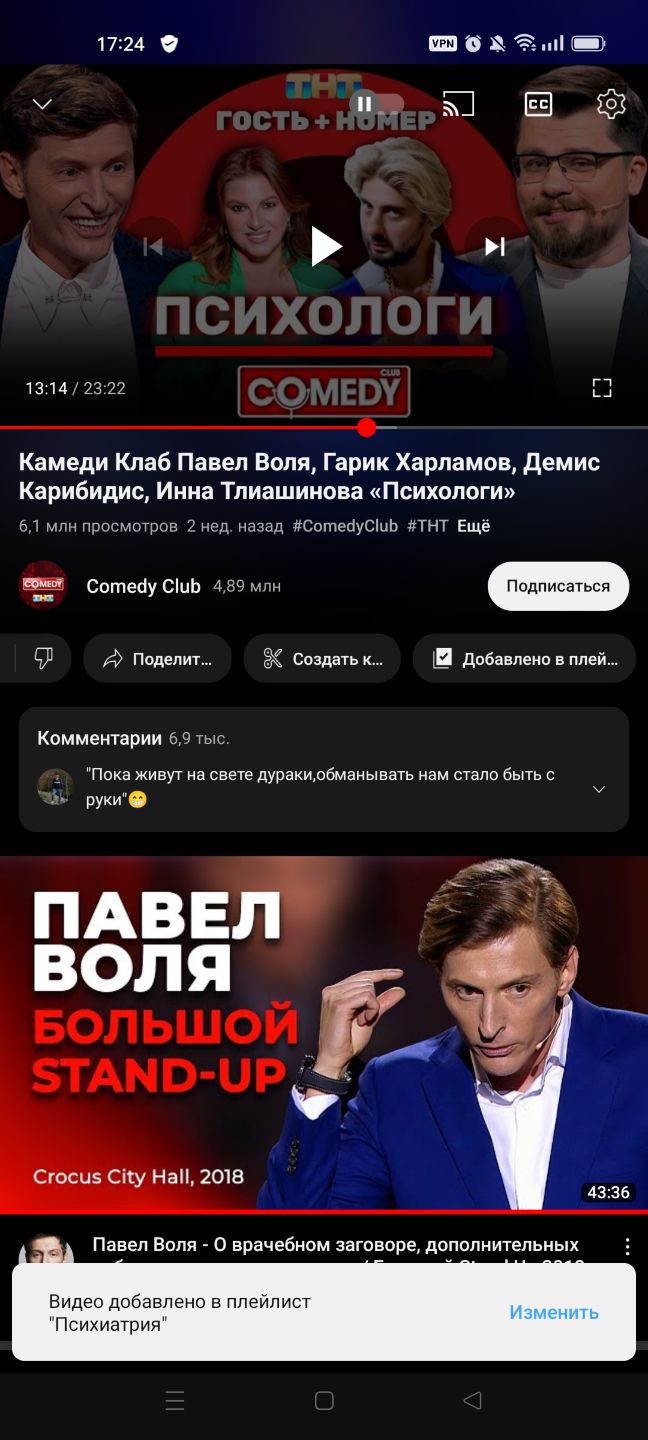Share the video via "Поделиться"
Screen dimensions: 648x1440
tap(158, 658)
